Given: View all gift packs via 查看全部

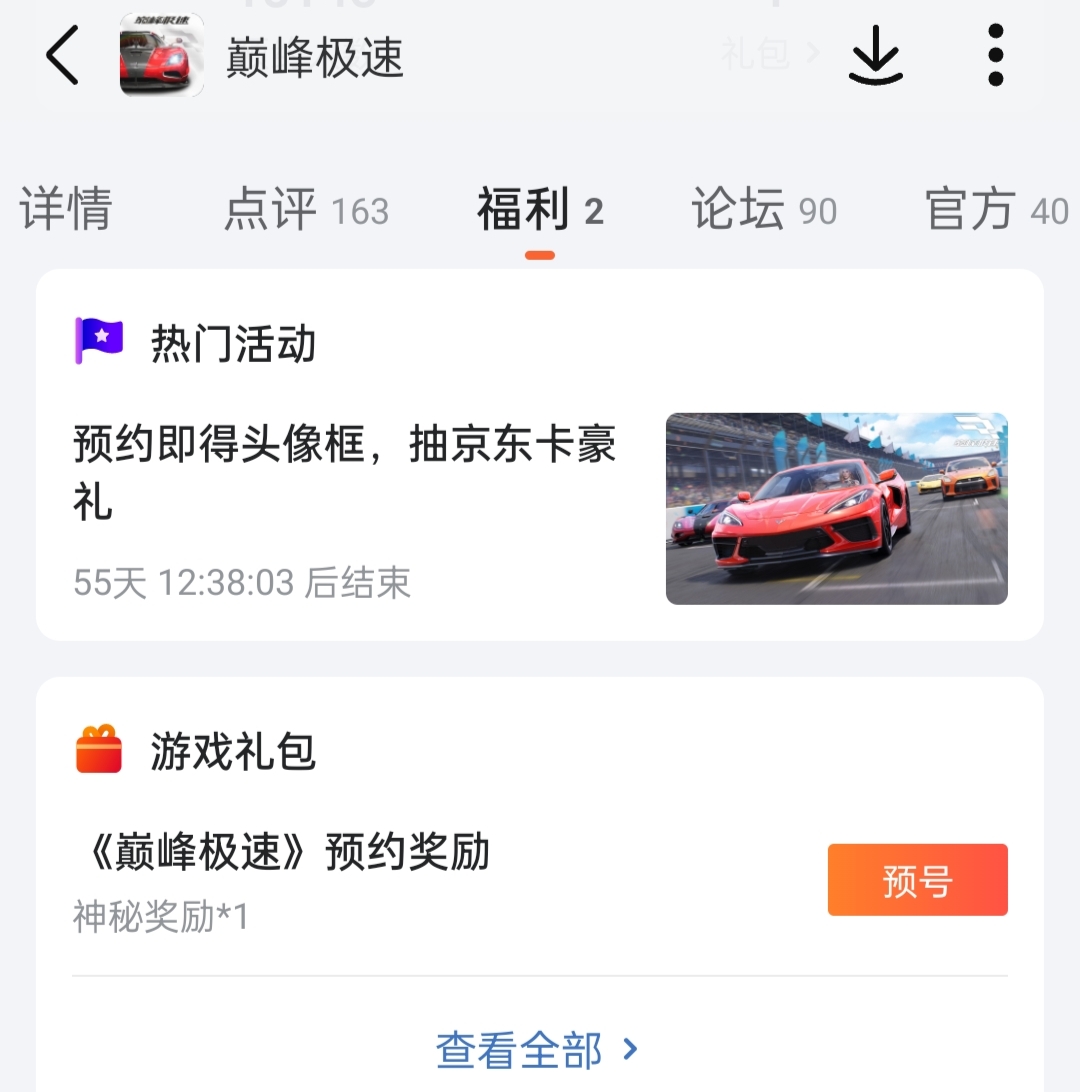Looking at the screenshot, I should (x=537, y=1049).
